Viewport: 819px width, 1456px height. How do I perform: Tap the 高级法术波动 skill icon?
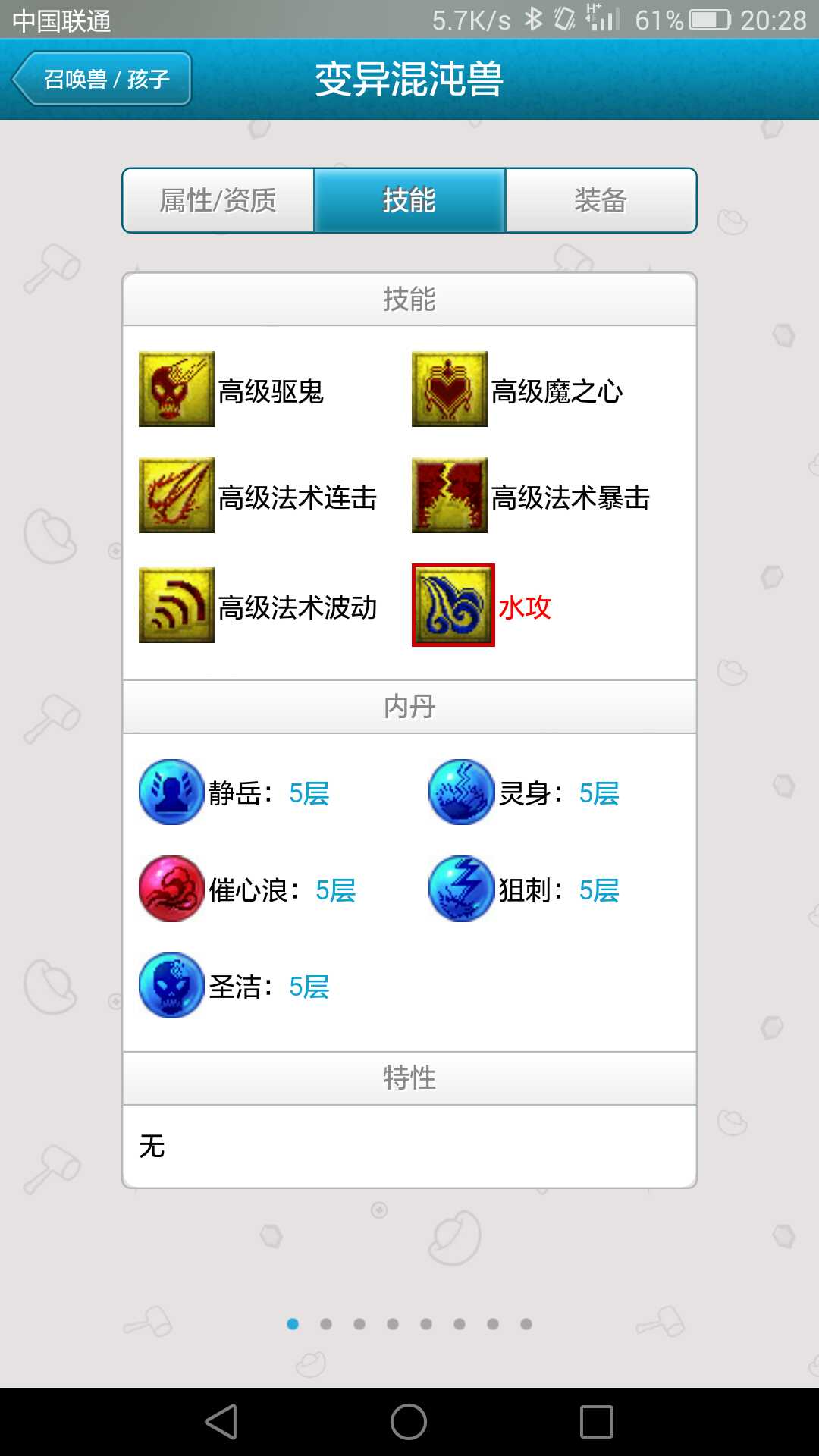177,605
